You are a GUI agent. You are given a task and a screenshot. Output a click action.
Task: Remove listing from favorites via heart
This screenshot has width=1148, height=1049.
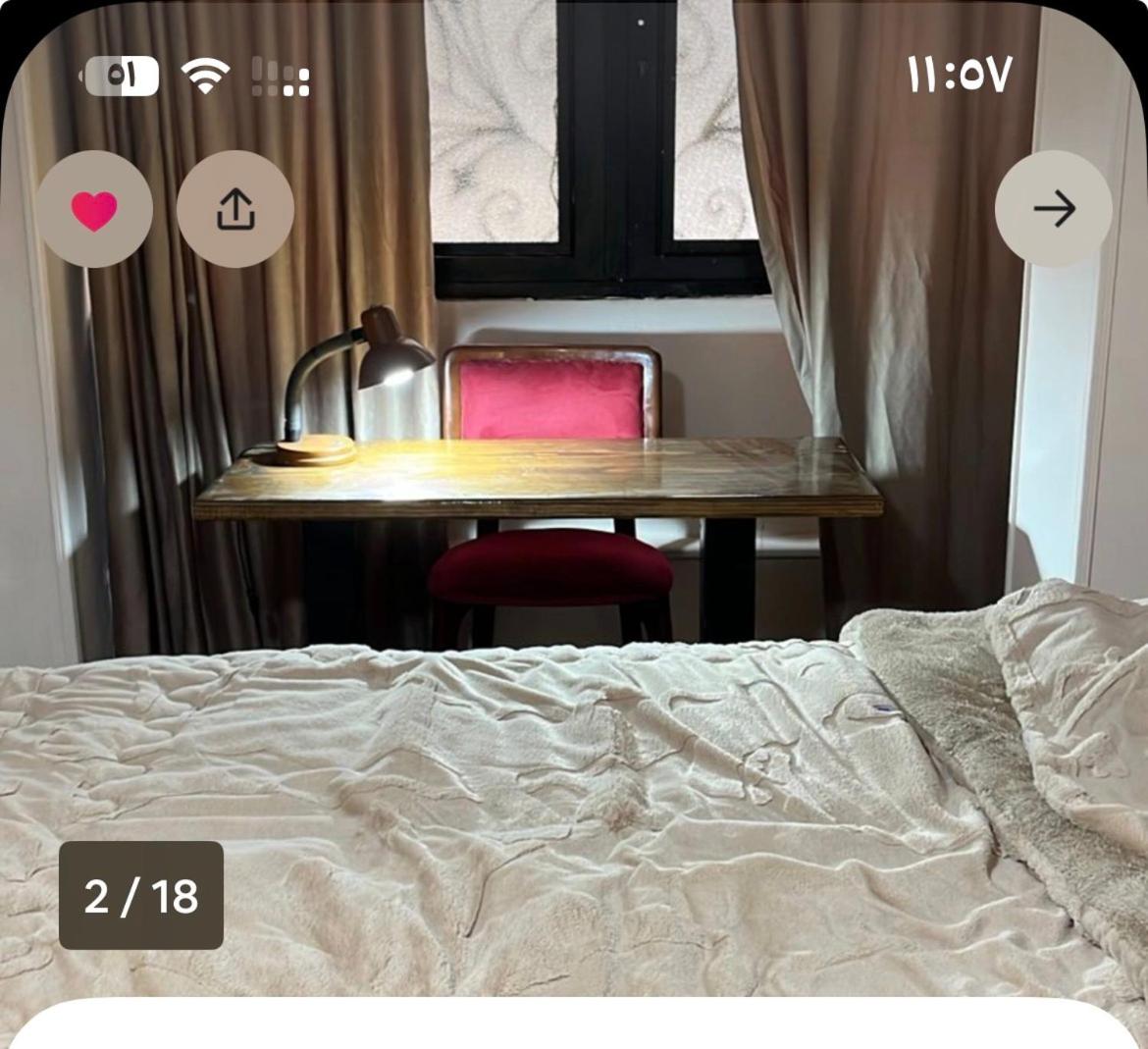click(x=94, y=209)
